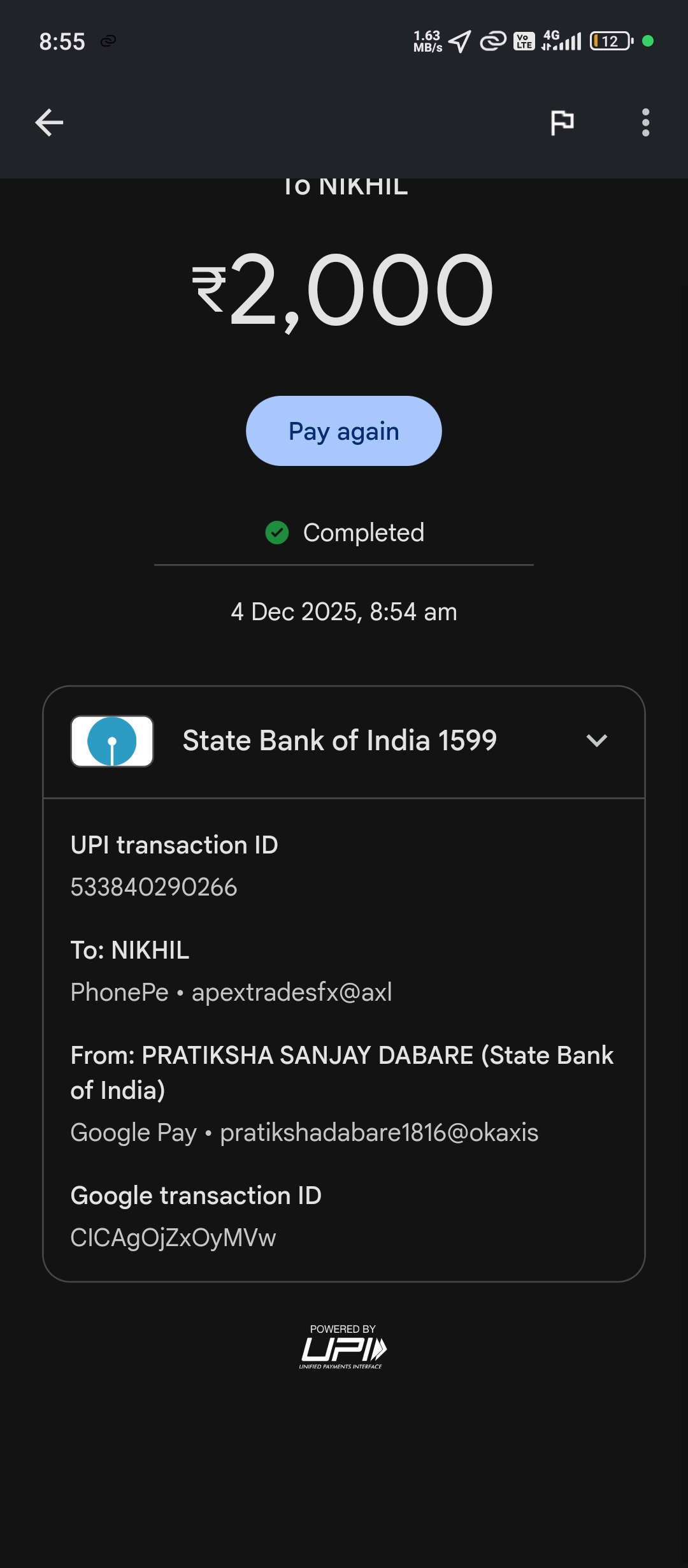Collapse the State Bank of India 1599 details
688x1568 pixels.
(596, 741)
